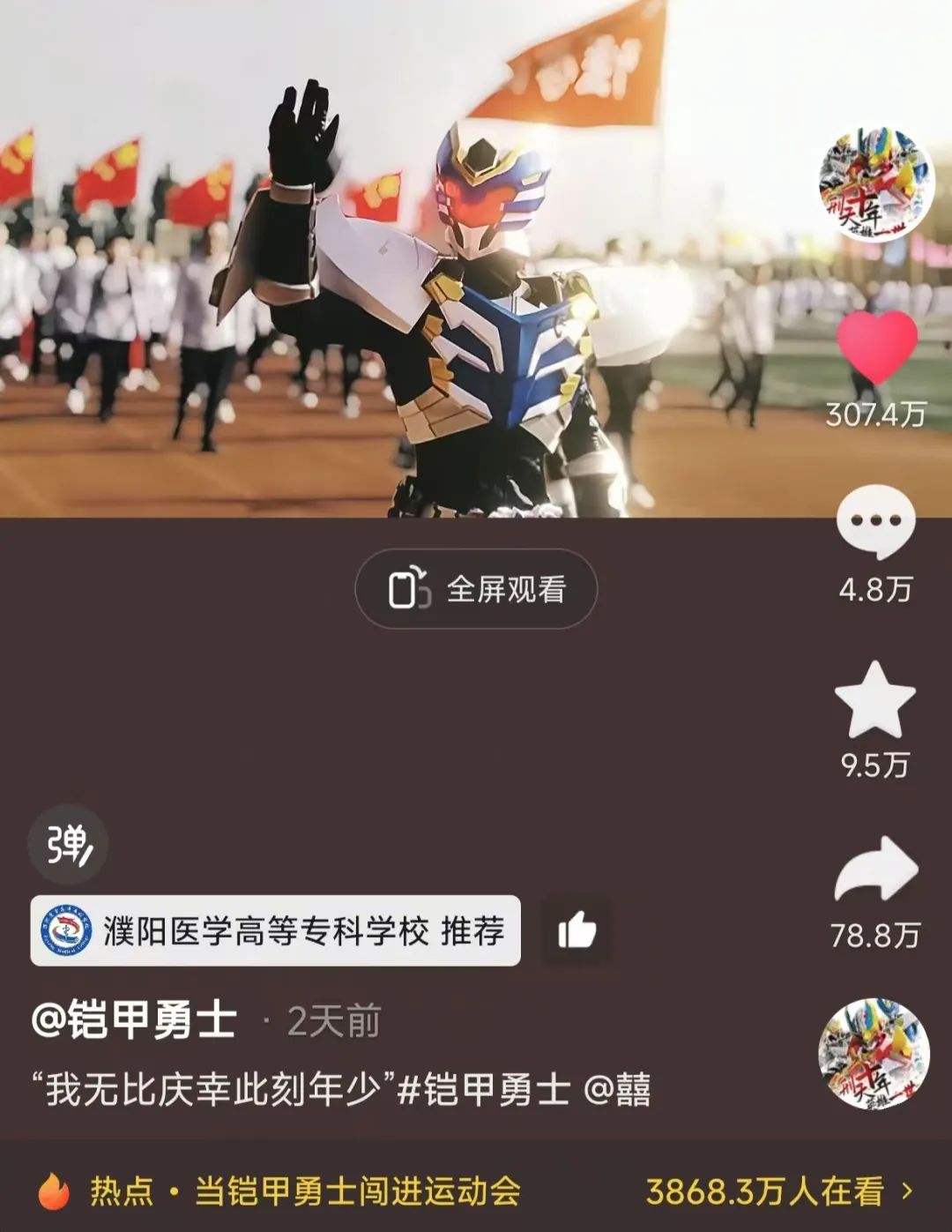This screenshot has height=1232, width=952.
Task: Share this video
Action: [875, 870]
